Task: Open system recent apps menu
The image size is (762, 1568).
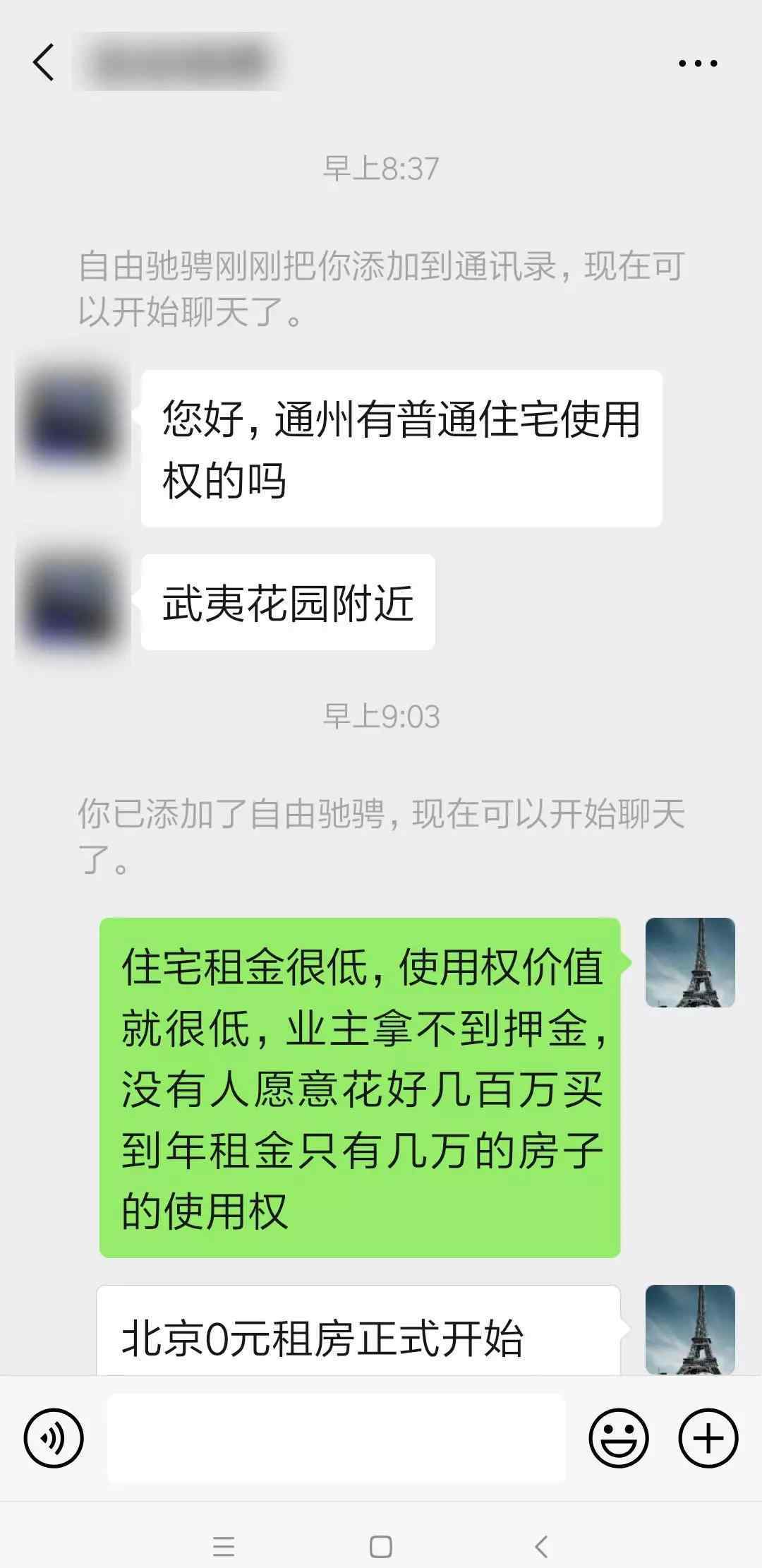Action: coord(224,1546)
